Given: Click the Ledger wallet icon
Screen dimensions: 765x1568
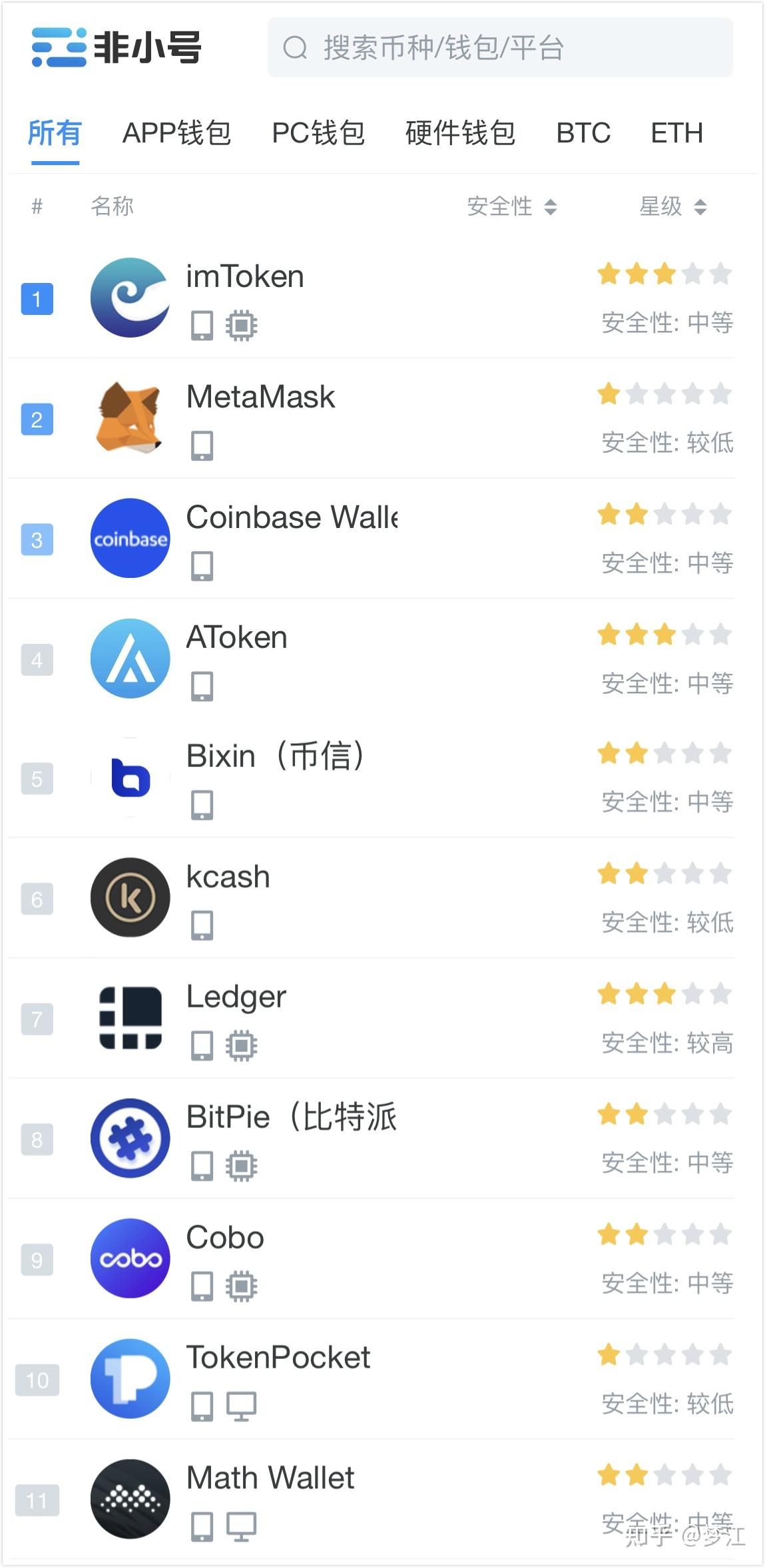Looking at the screenshot, I should tap(130, 1018).
